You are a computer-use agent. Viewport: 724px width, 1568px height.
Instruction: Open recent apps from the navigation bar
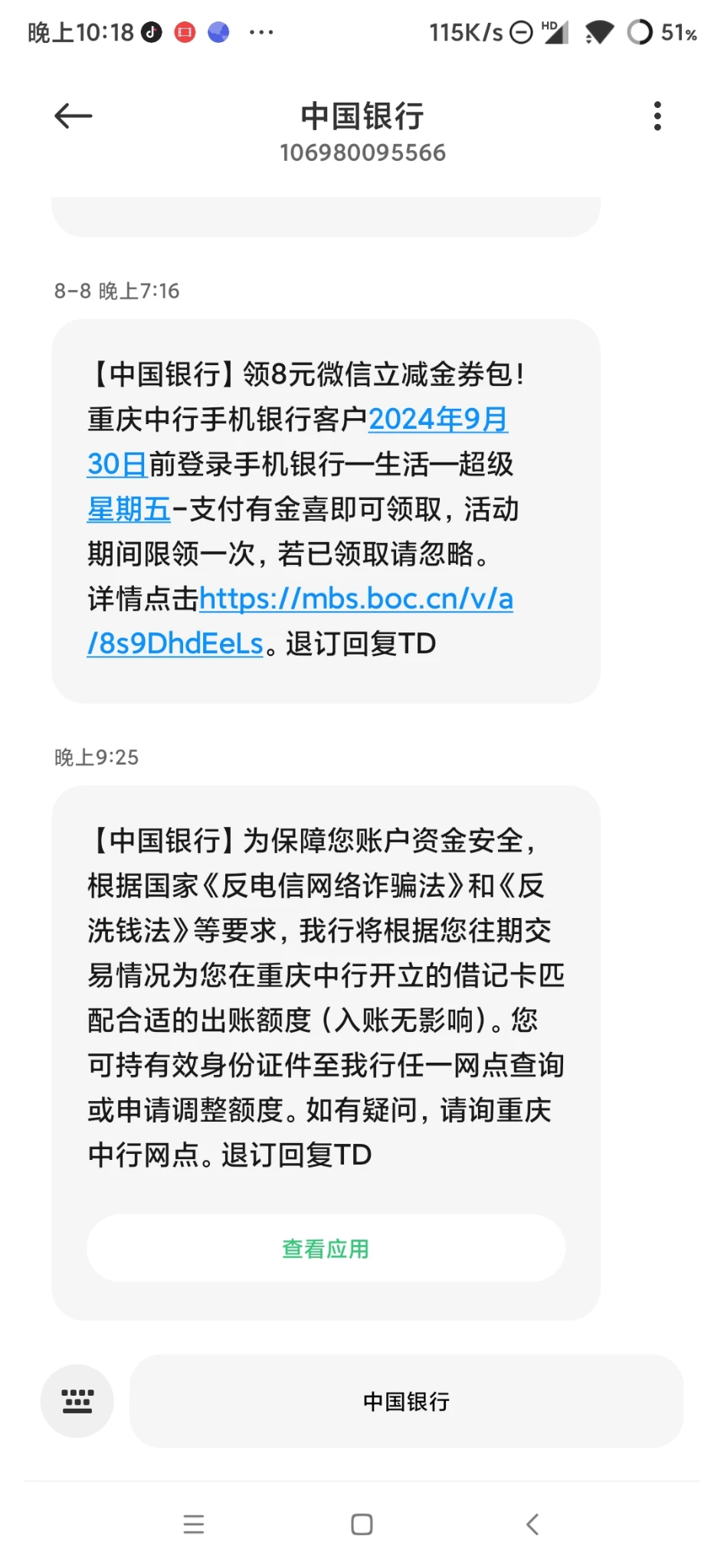(194, 1524)
